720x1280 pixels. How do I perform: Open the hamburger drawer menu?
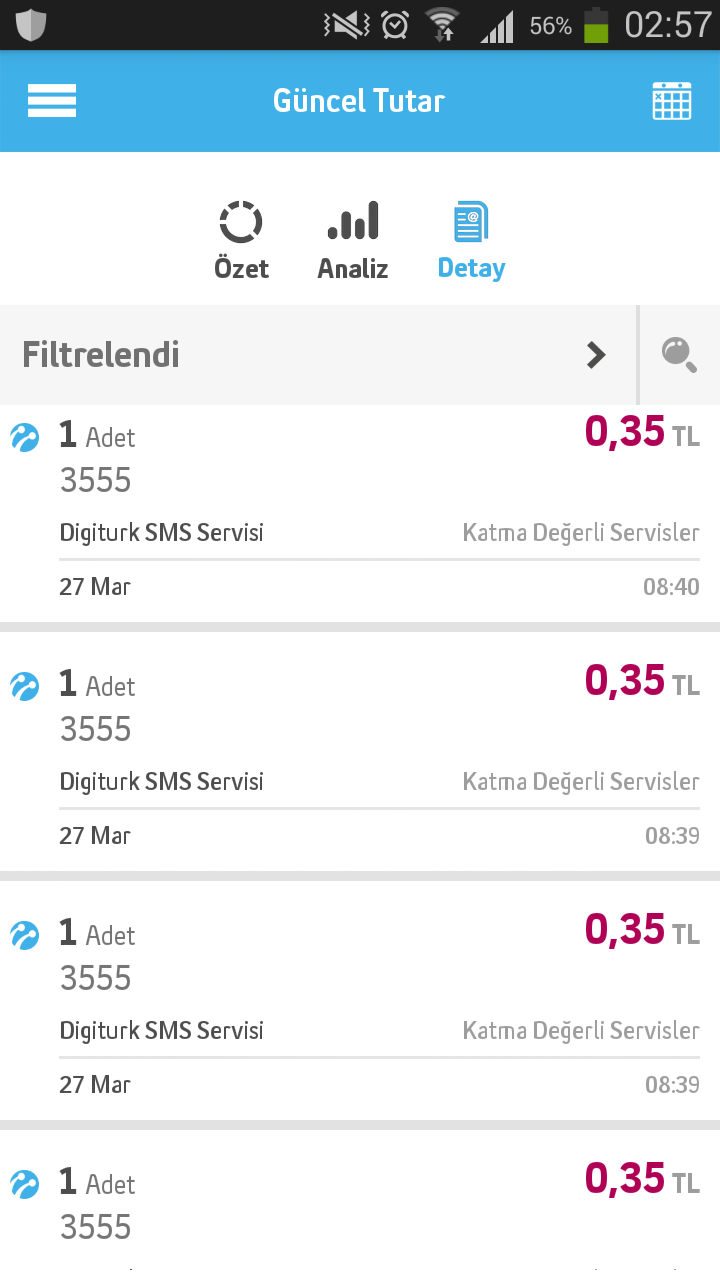(52, 101)
